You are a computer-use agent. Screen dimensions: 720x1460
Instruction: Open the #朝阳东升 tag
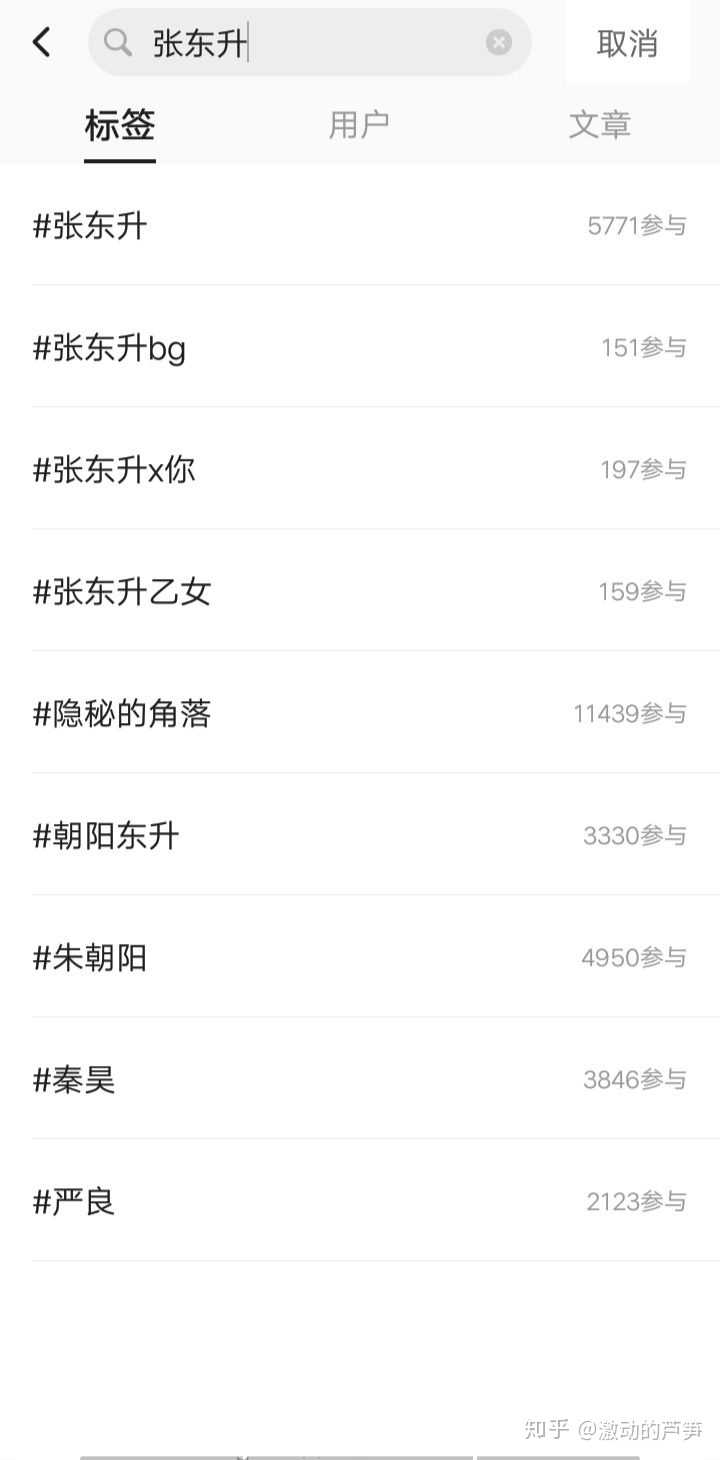pyautogui.click(x=360, y=835)
